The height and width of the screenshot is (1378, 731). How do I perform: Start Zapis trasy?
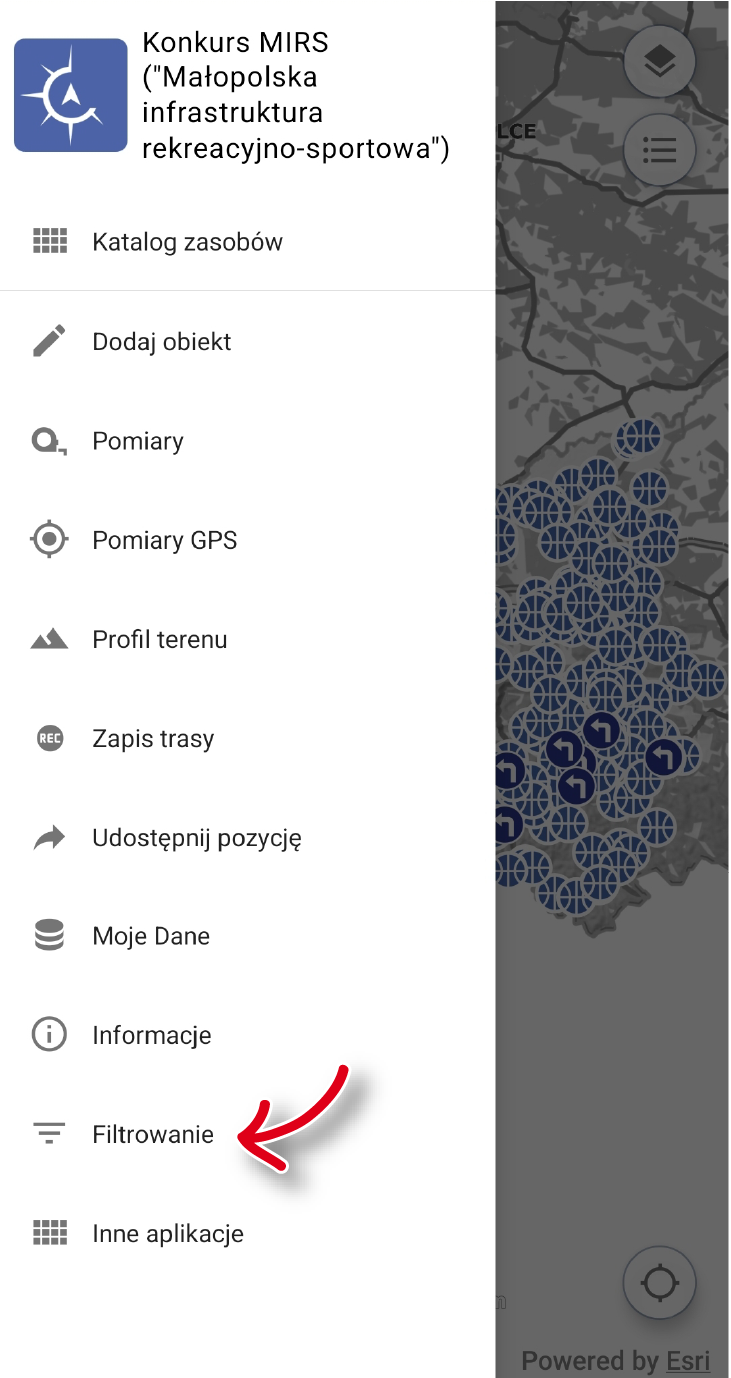[247, 739]
